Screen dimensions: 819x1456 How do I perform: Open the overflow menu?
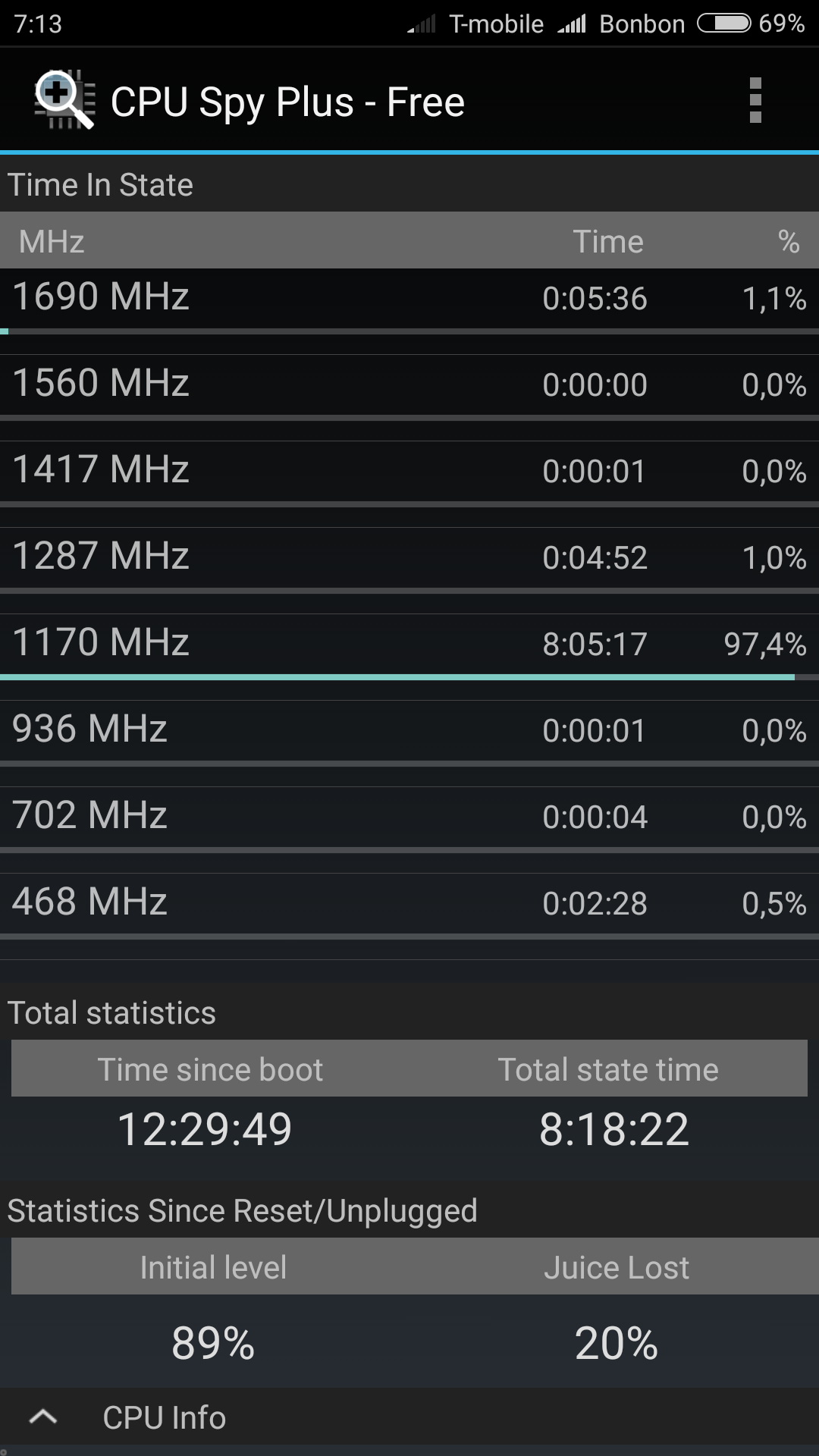755,100
